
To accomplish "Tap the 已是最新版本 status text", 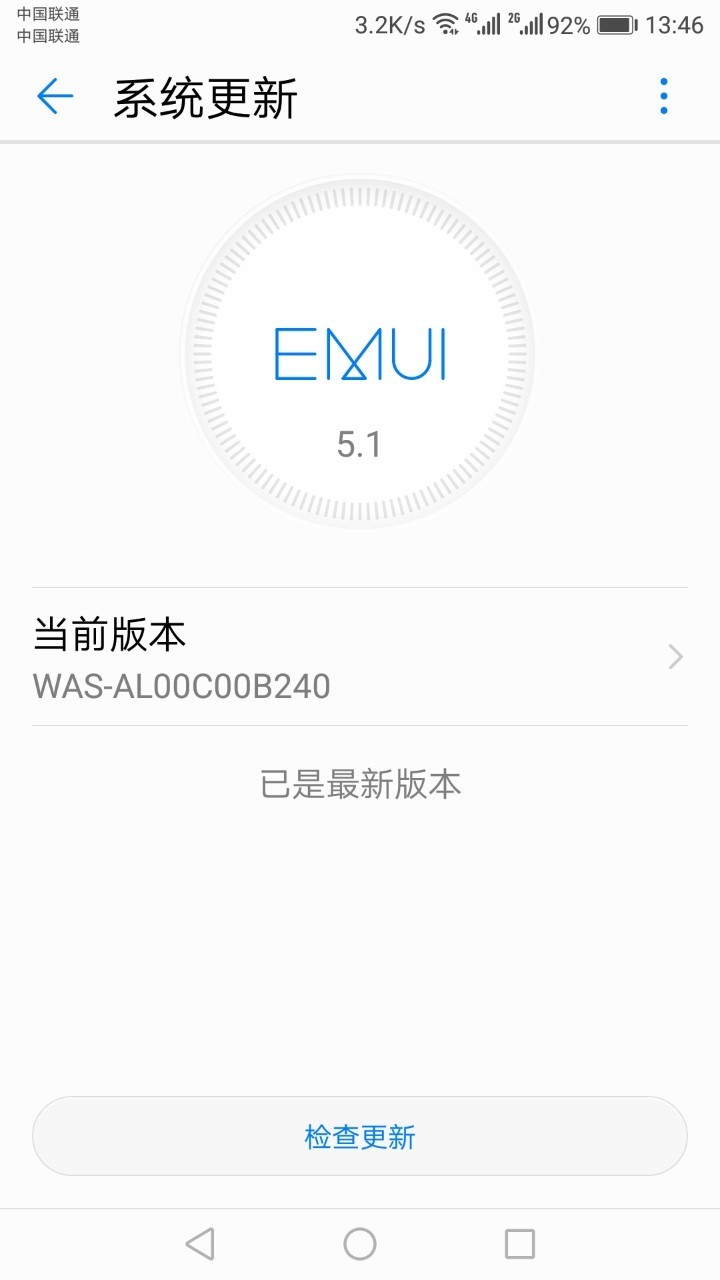I will coord(360,784).
